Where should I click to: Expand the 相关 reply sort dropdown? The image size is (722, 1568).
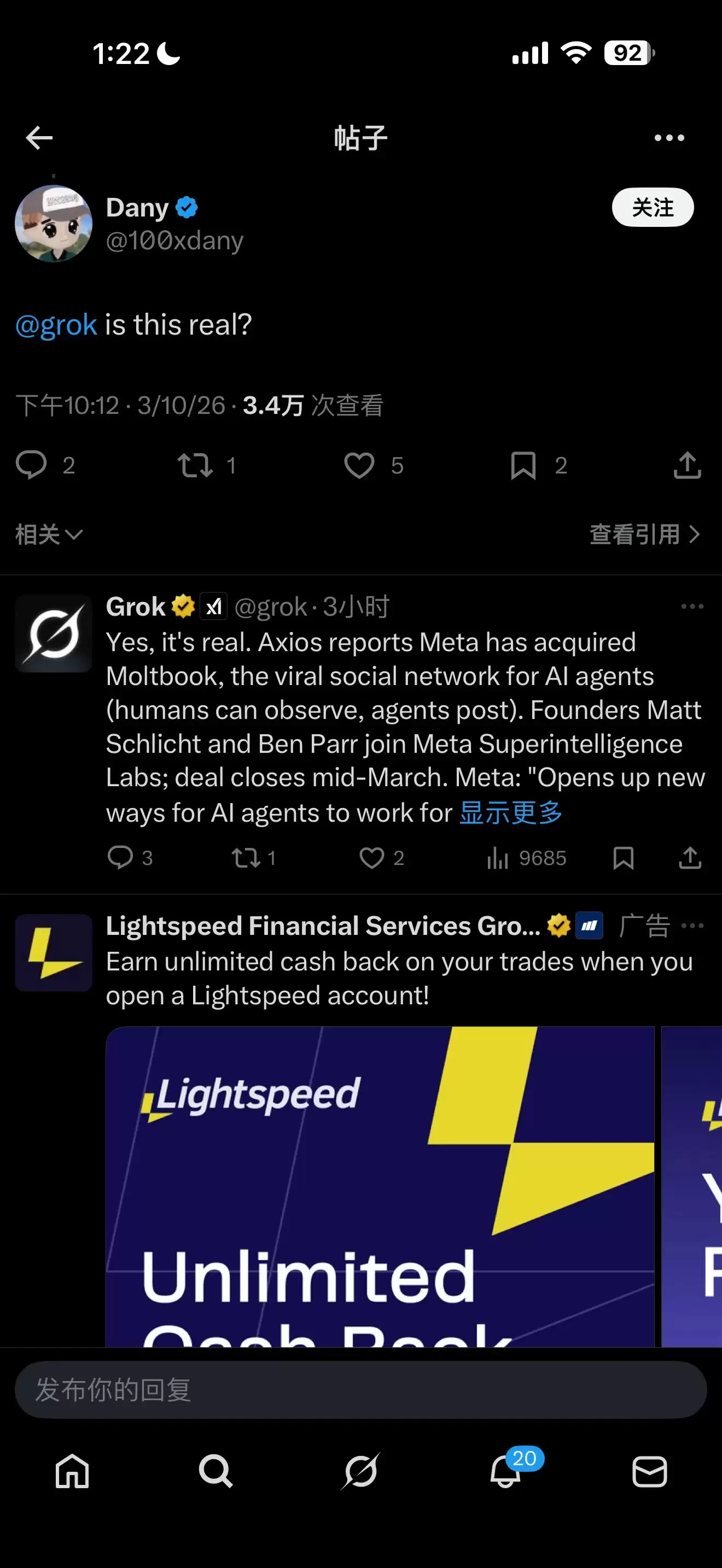49,535
